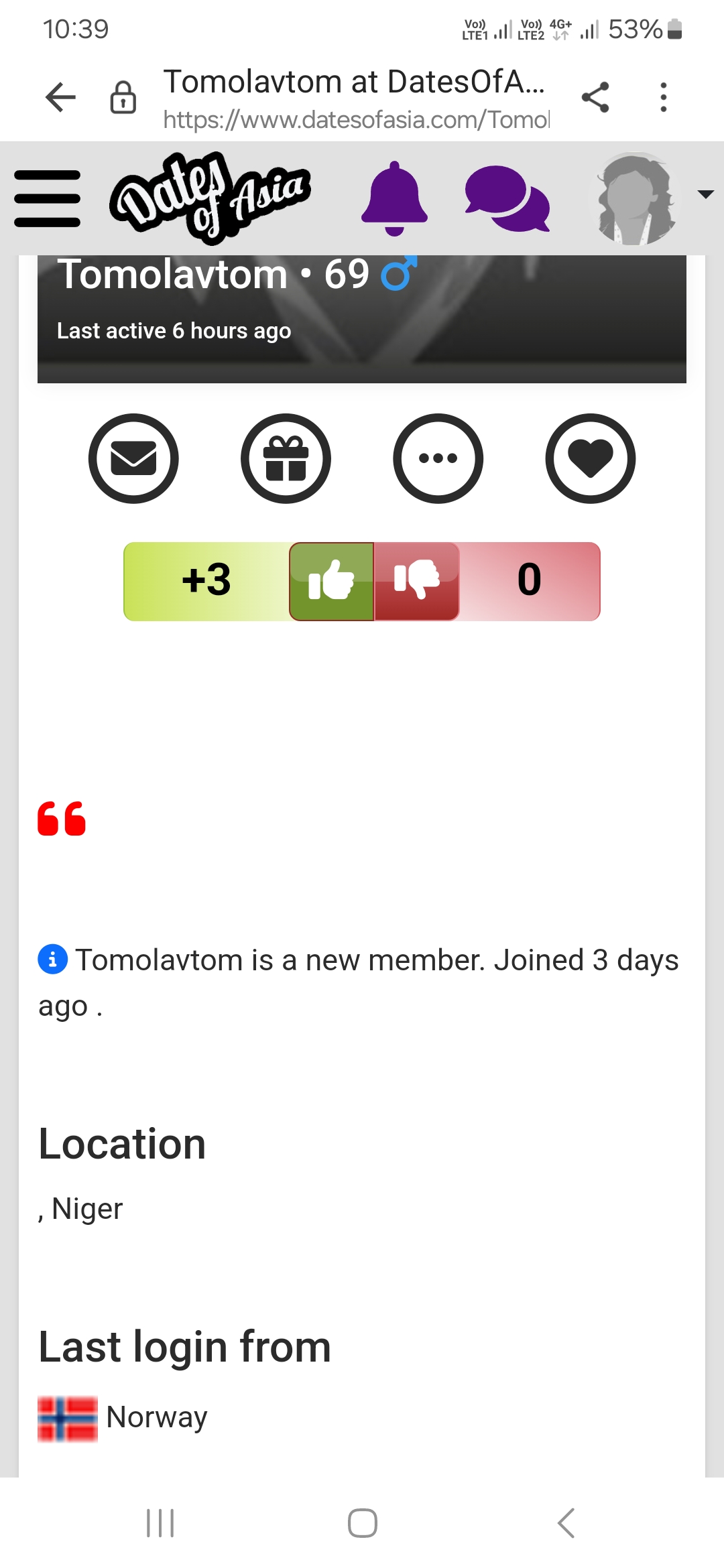Open recent apps from the navigation bar
The image size is (724, 1568).
click(160, 1523)
